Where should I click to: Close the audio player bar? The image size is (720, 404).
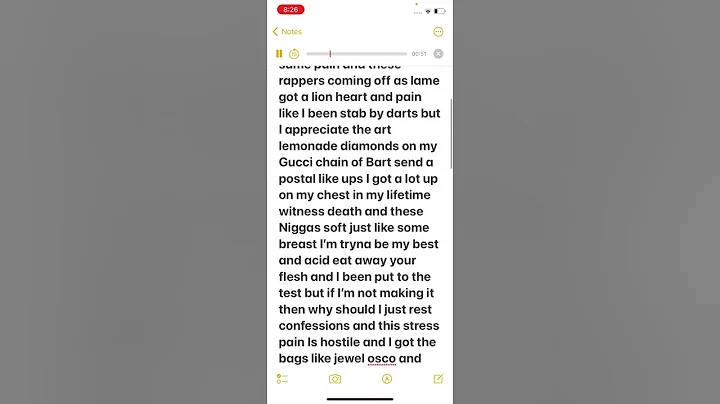(438, 53)
